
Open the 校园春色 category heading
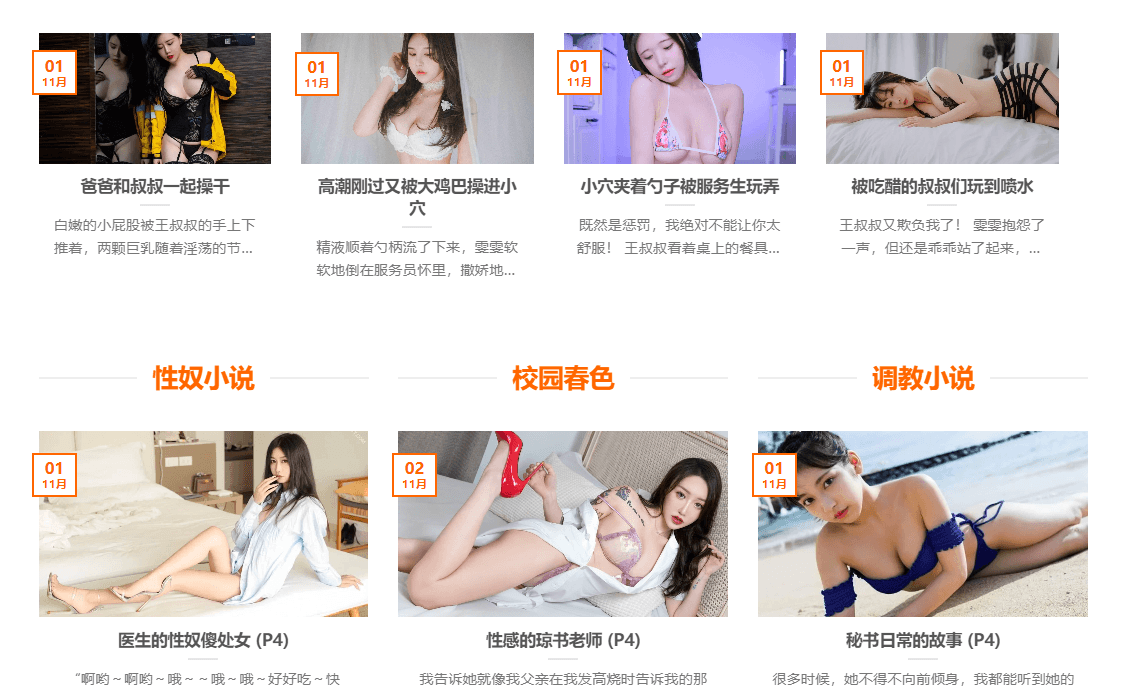[x=562, y=378]
